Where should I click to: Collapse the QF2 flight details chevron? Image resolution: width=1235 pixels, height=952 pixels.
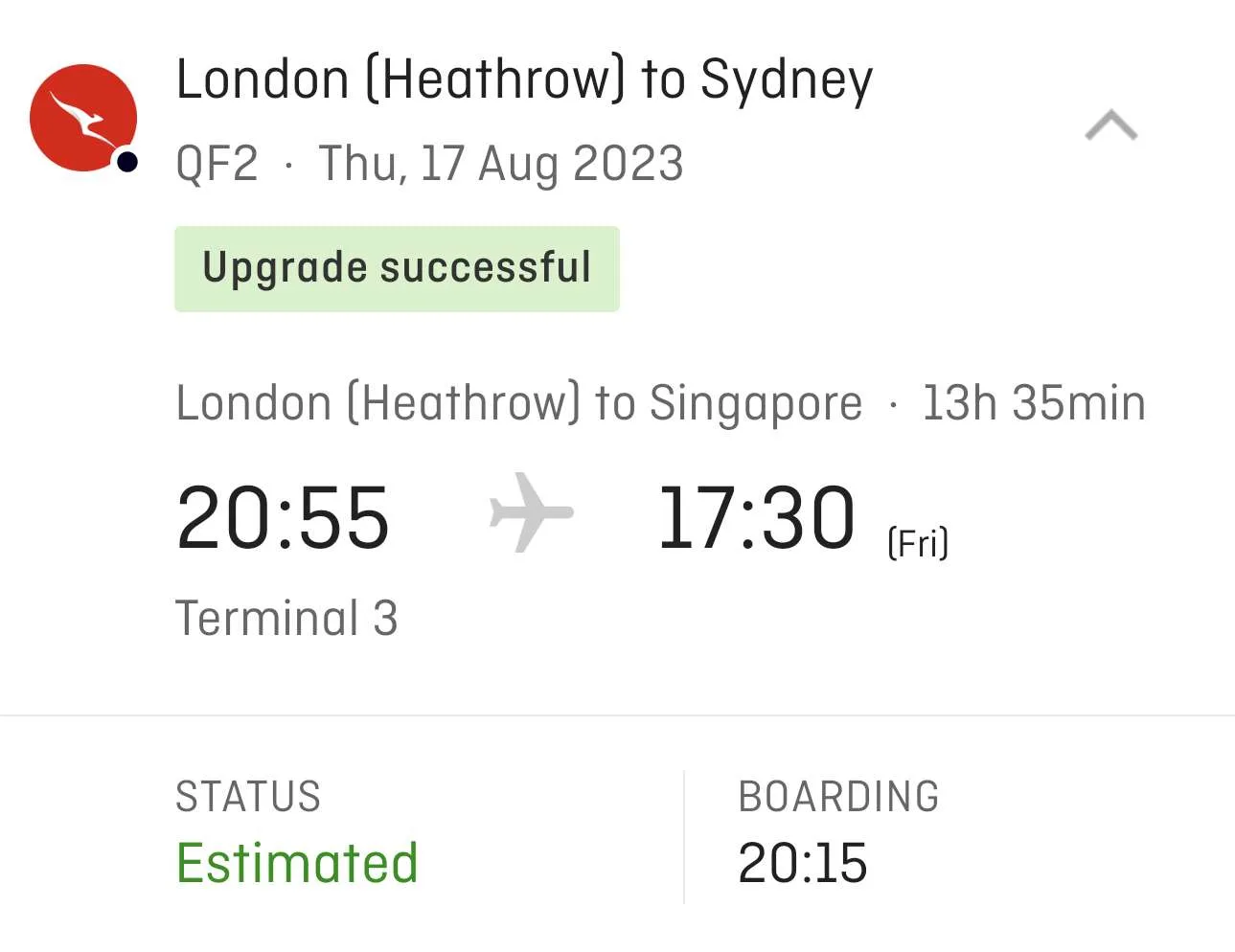point(1110,125)
